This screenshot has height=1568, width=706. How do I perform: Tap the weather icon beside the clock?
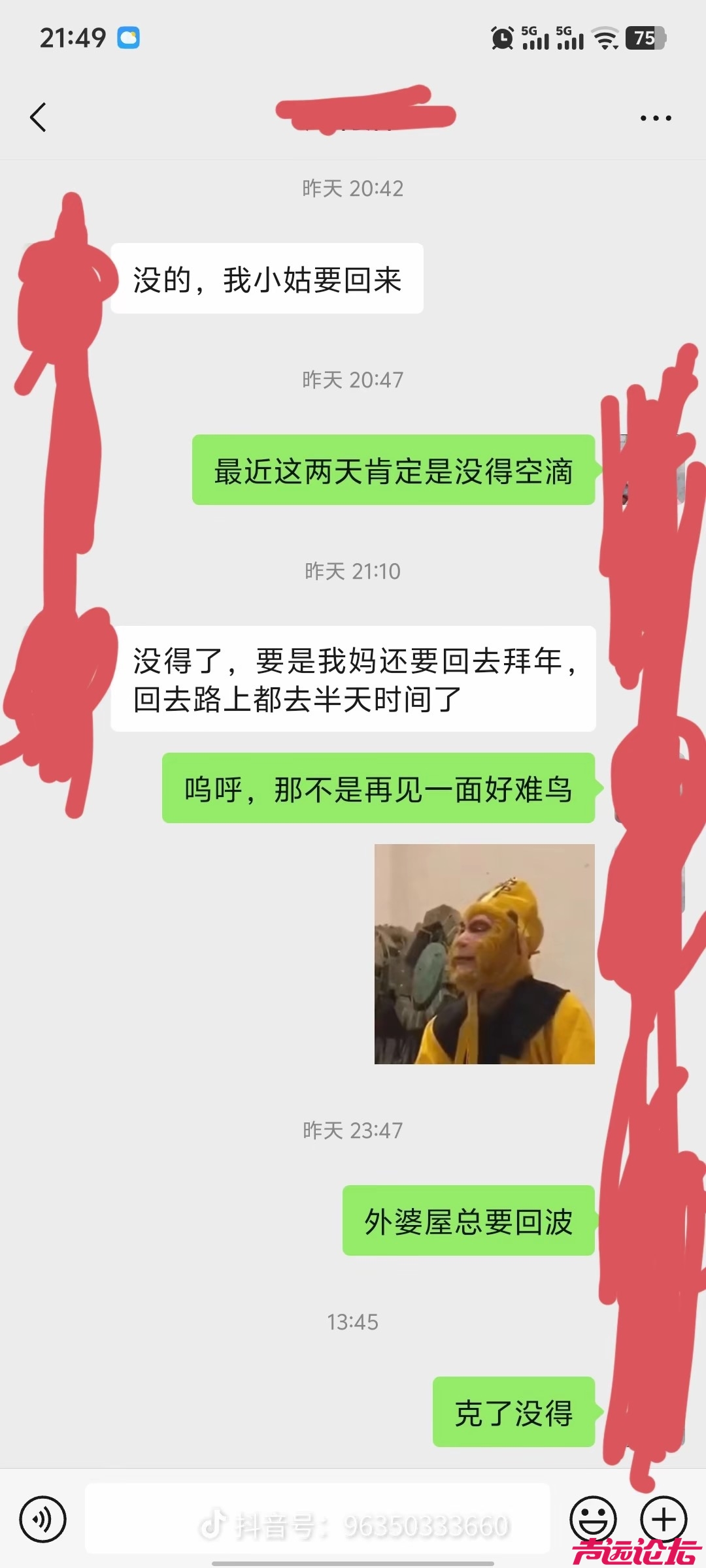pyautogui.click(x=129, y=39)
